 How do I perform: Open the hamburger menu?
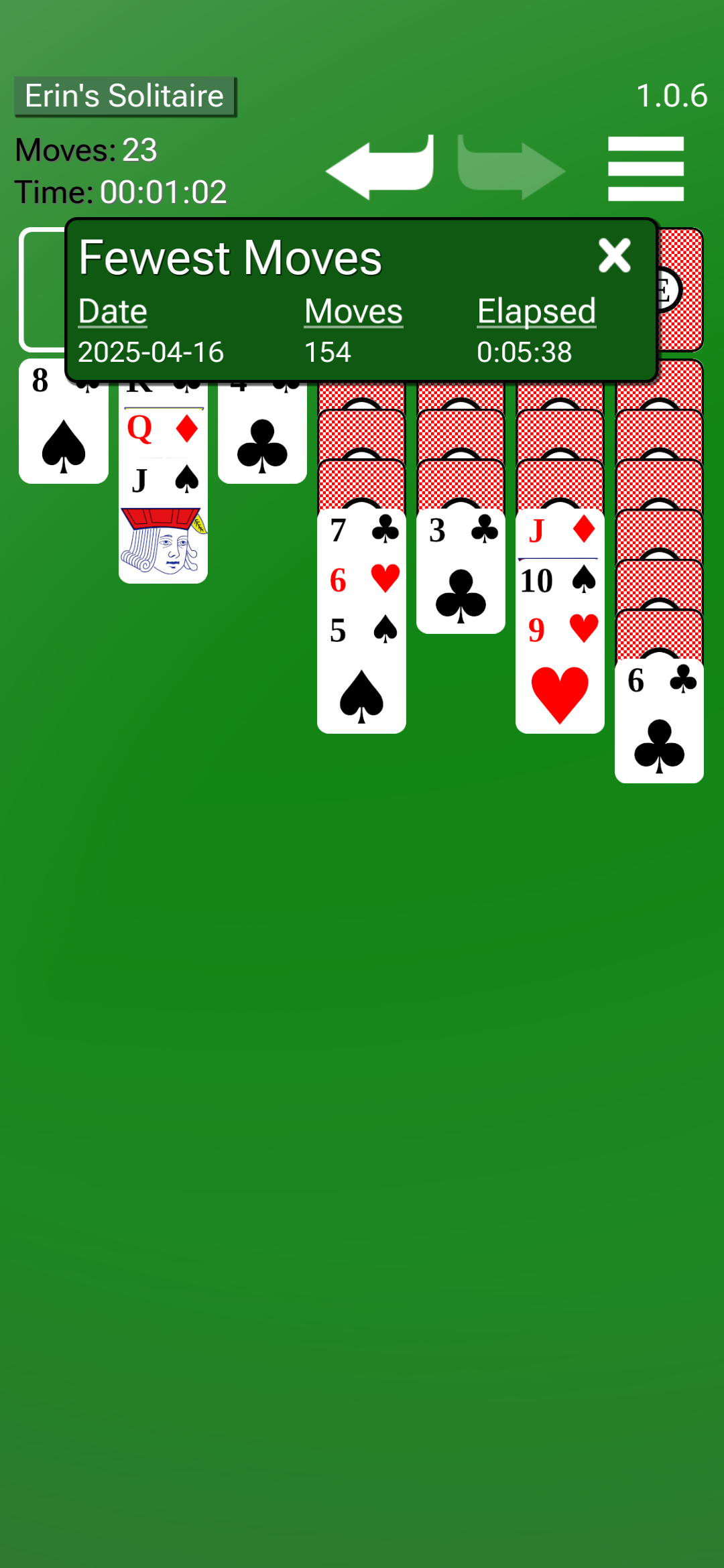(646, 168)
